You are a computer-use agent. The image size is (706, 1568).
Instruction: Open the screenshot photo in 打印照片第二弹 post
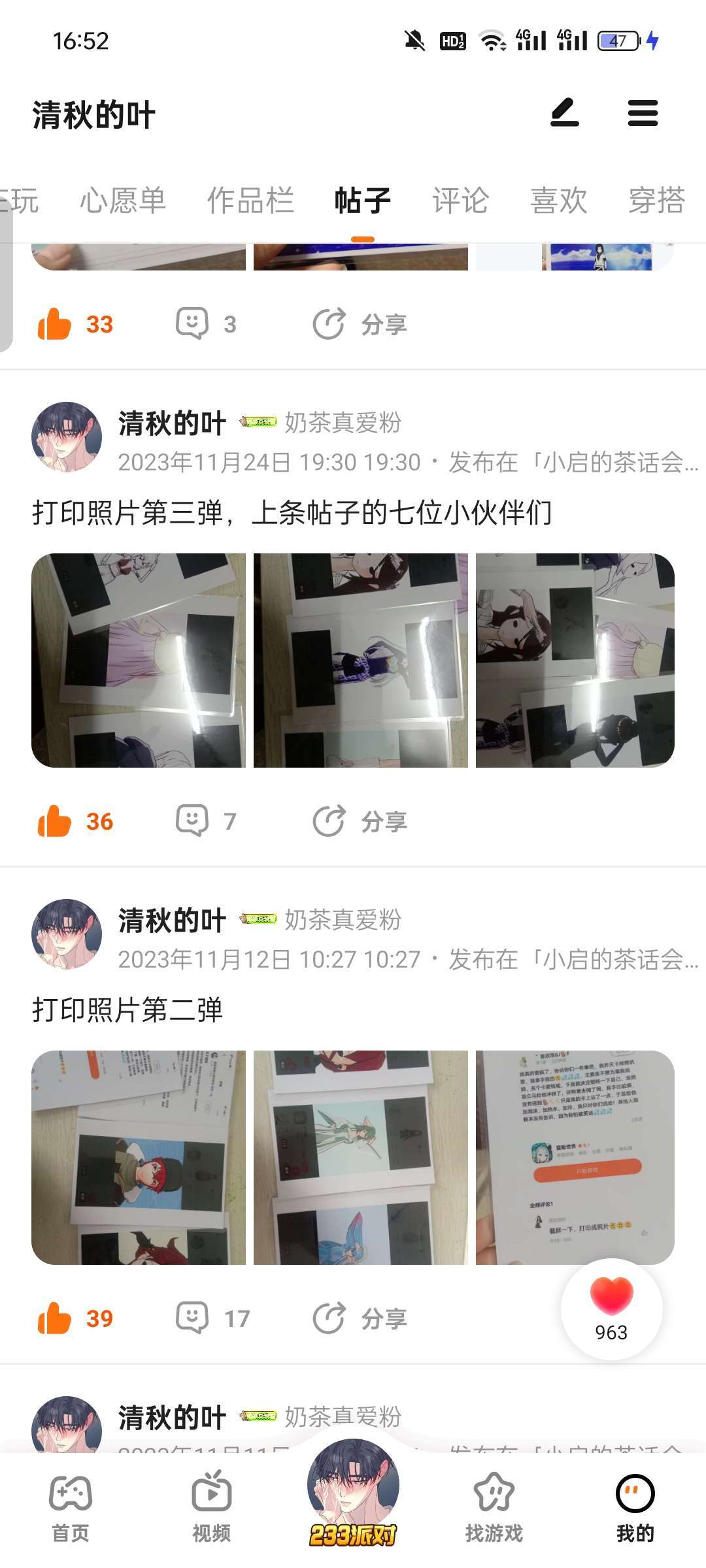click(x=575, y=1157)
